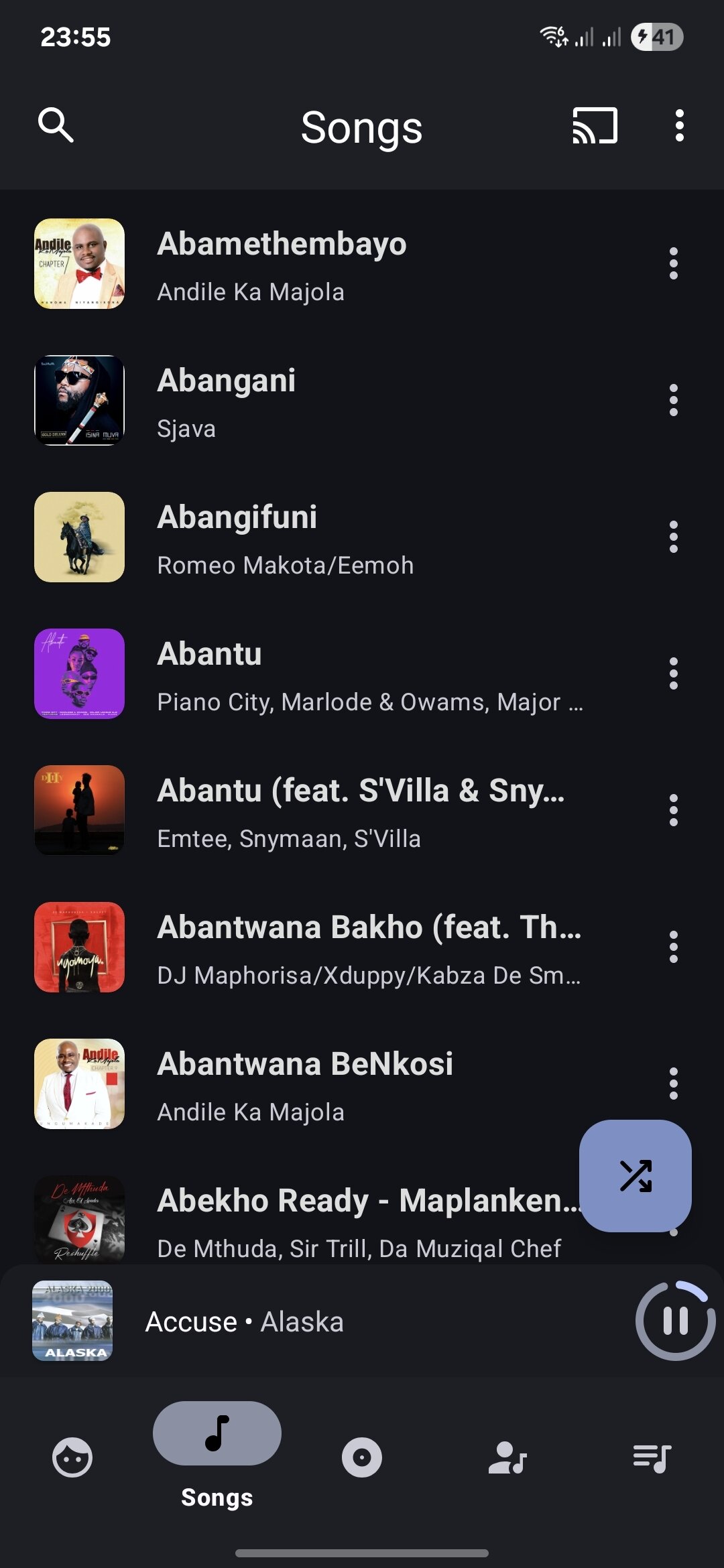The image size is (724, 1568).
Task: Open more options for Abangifuni
Action: click(673, 537)
